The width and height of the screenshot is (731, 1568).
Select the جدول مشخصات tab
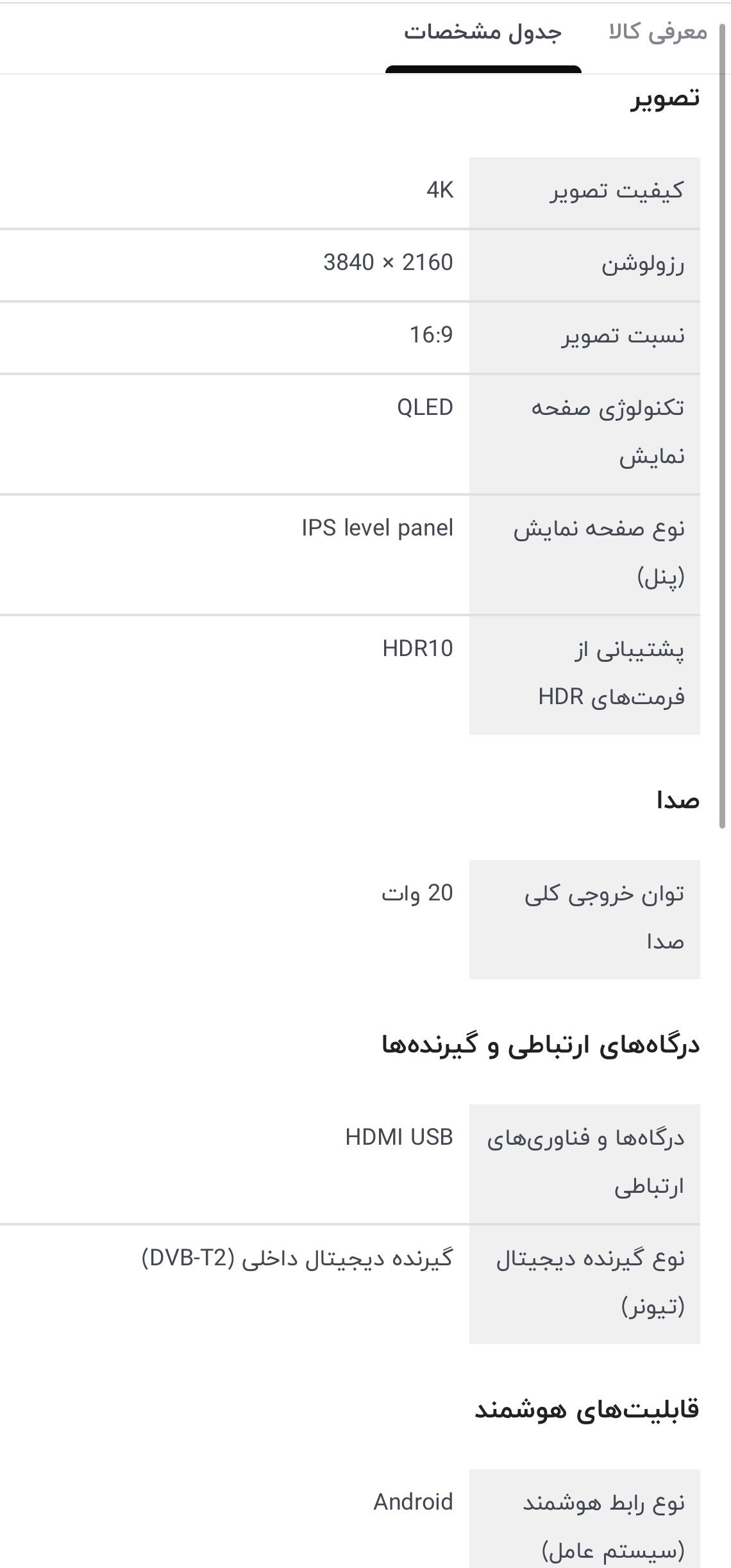tap(483, 32)
